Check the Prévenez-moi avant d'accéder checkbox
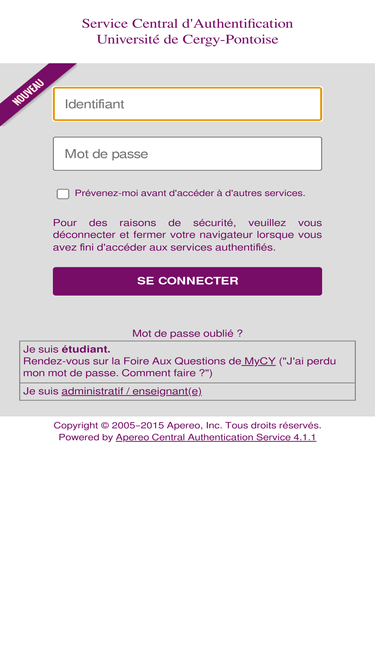 point(63,194)
